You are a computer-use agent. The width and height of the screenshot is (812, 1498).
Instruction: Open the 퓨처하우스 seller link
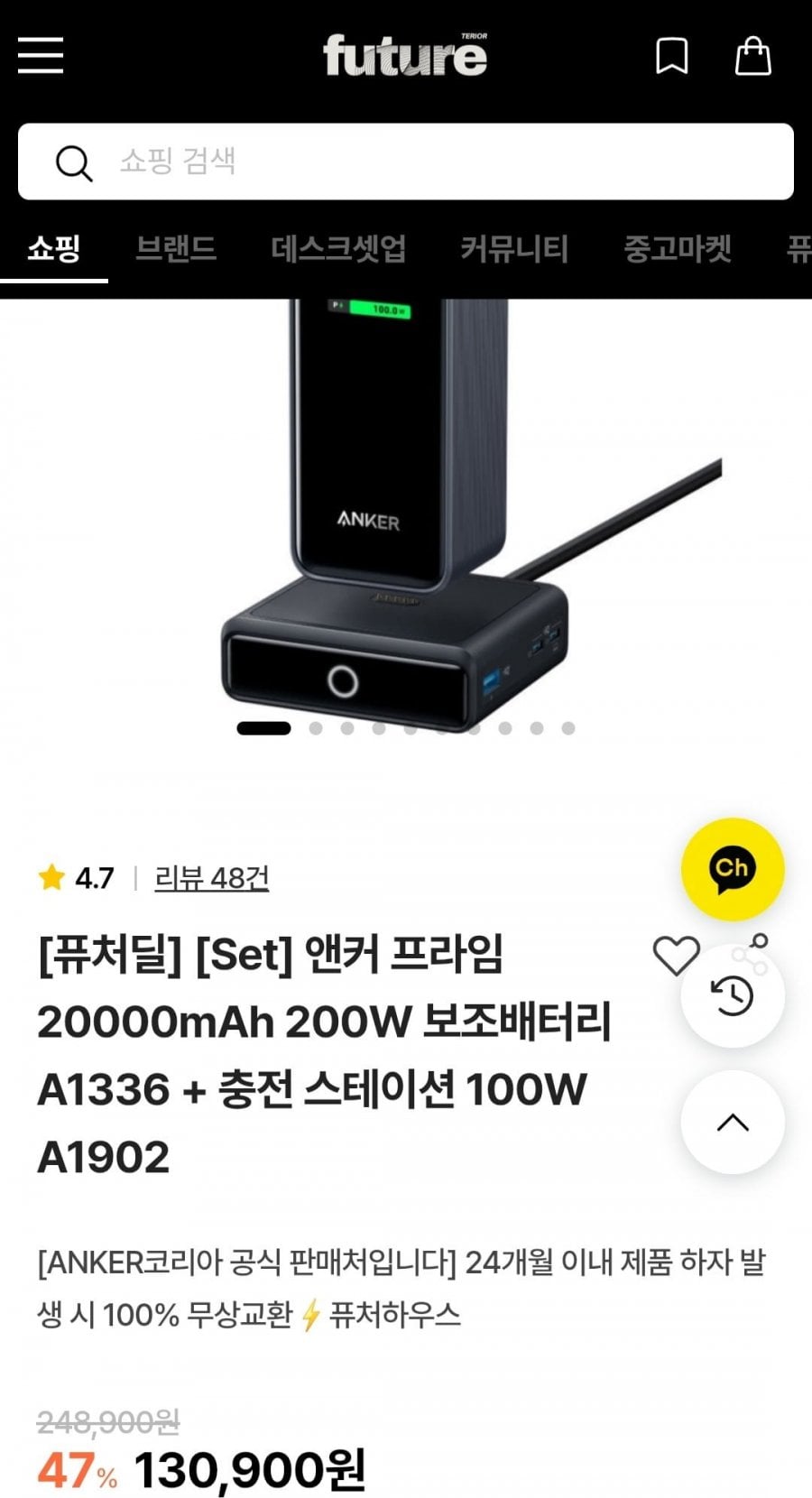(x=394, y=1314)
